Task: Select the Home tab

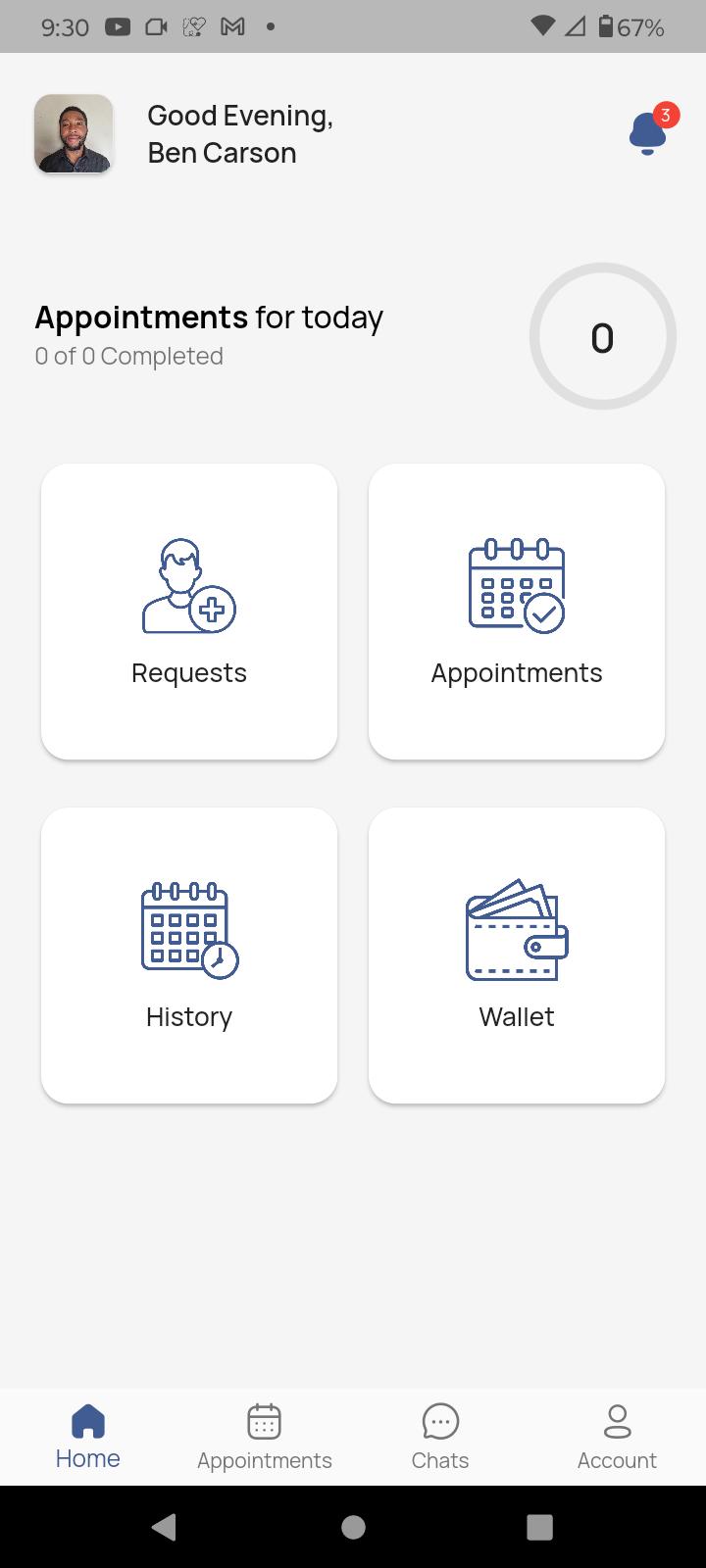Action: pyautogui.click(x=88, y=1437)
